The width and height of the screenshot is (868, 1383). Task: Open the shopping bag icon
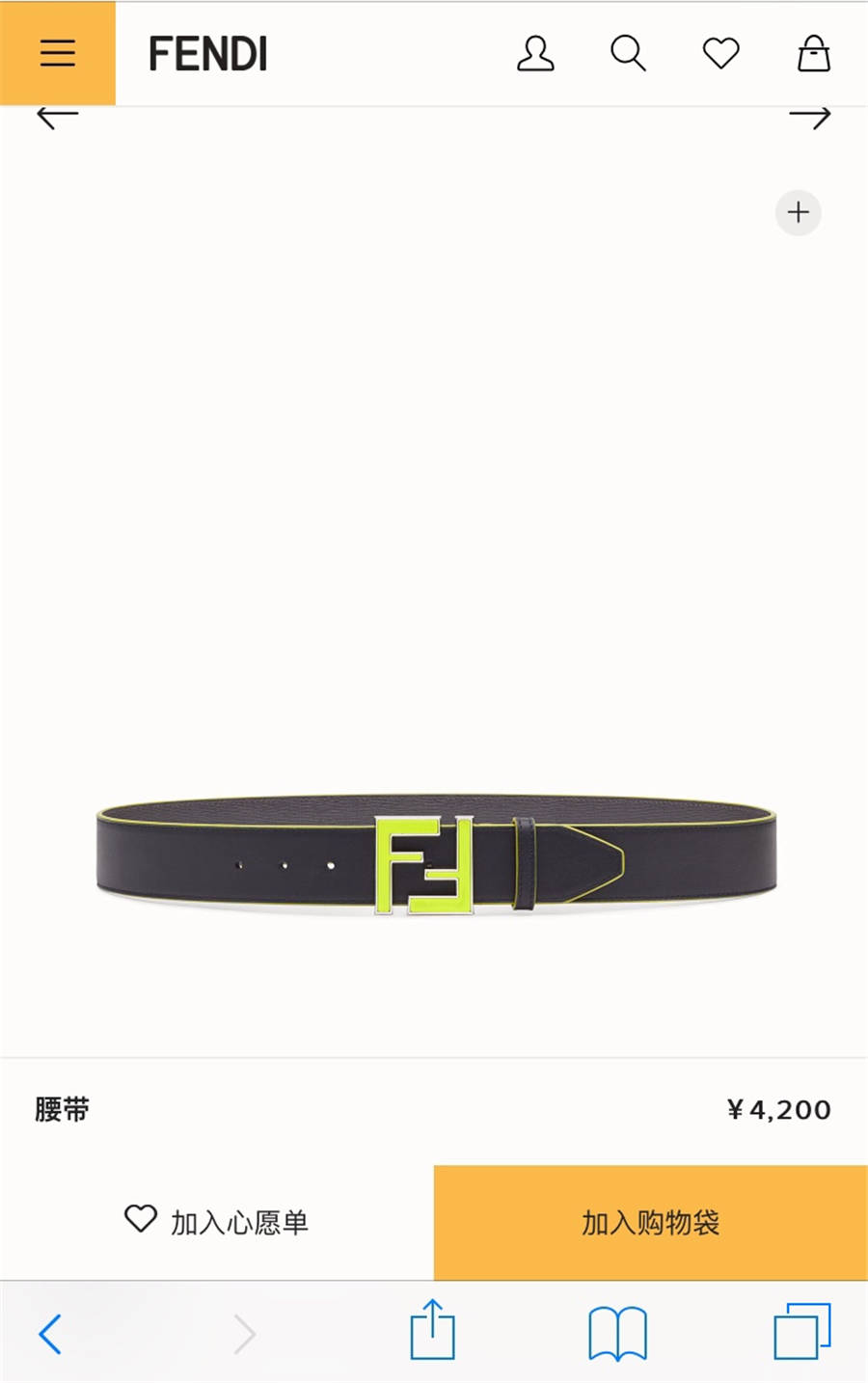point(813,54)
